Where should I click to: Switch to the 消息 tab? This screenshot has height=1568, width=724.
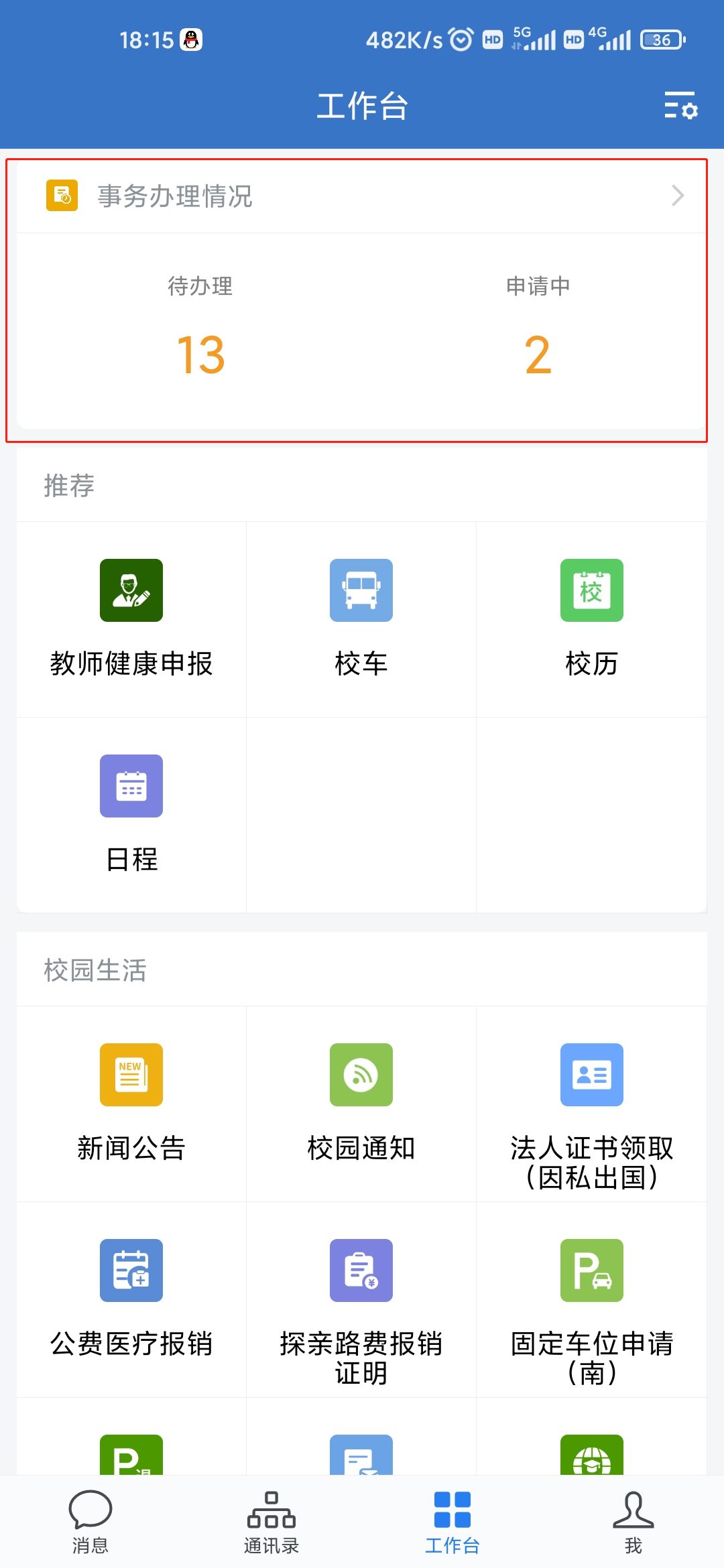point(90,1522)
